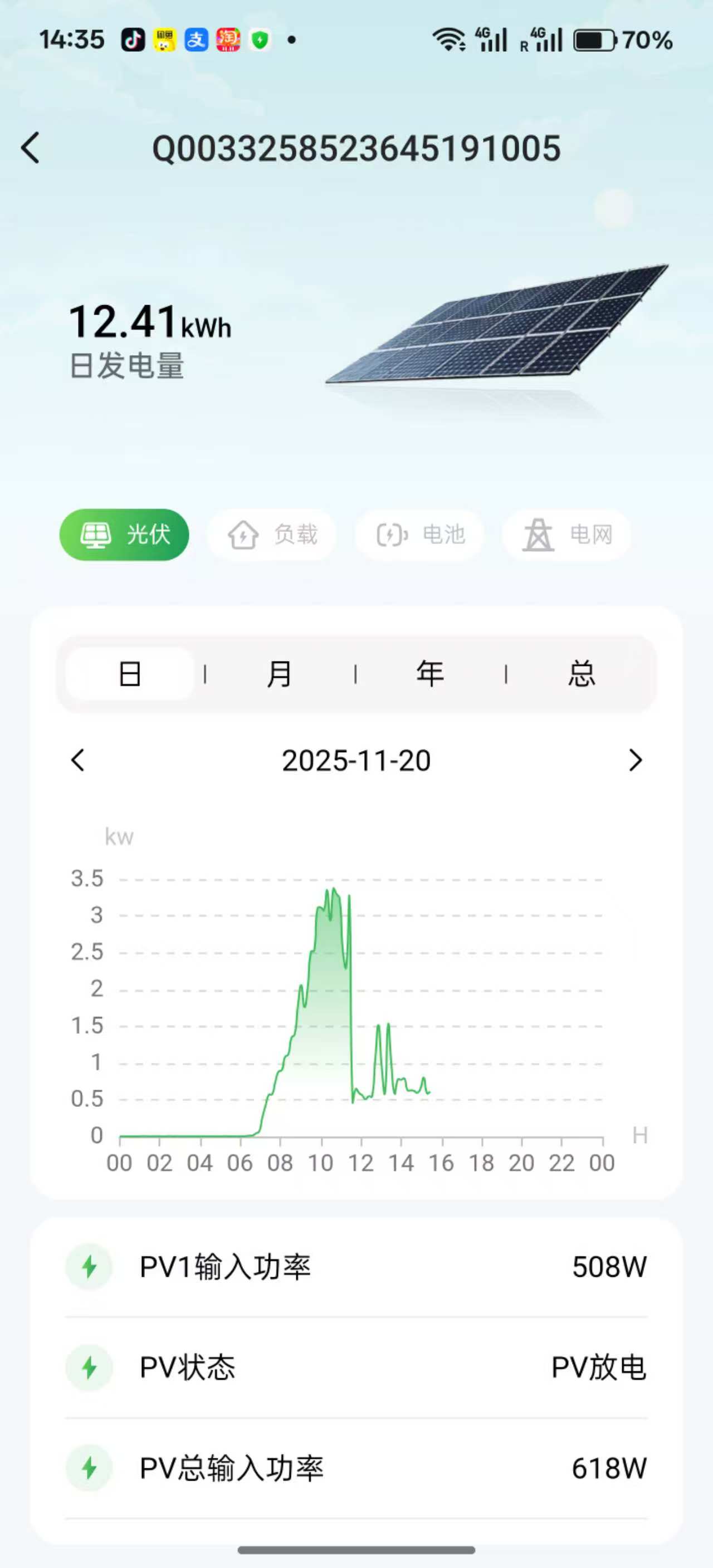
Task: Go to the next day after 2025-11-20
Action: (x=635, y=760)
